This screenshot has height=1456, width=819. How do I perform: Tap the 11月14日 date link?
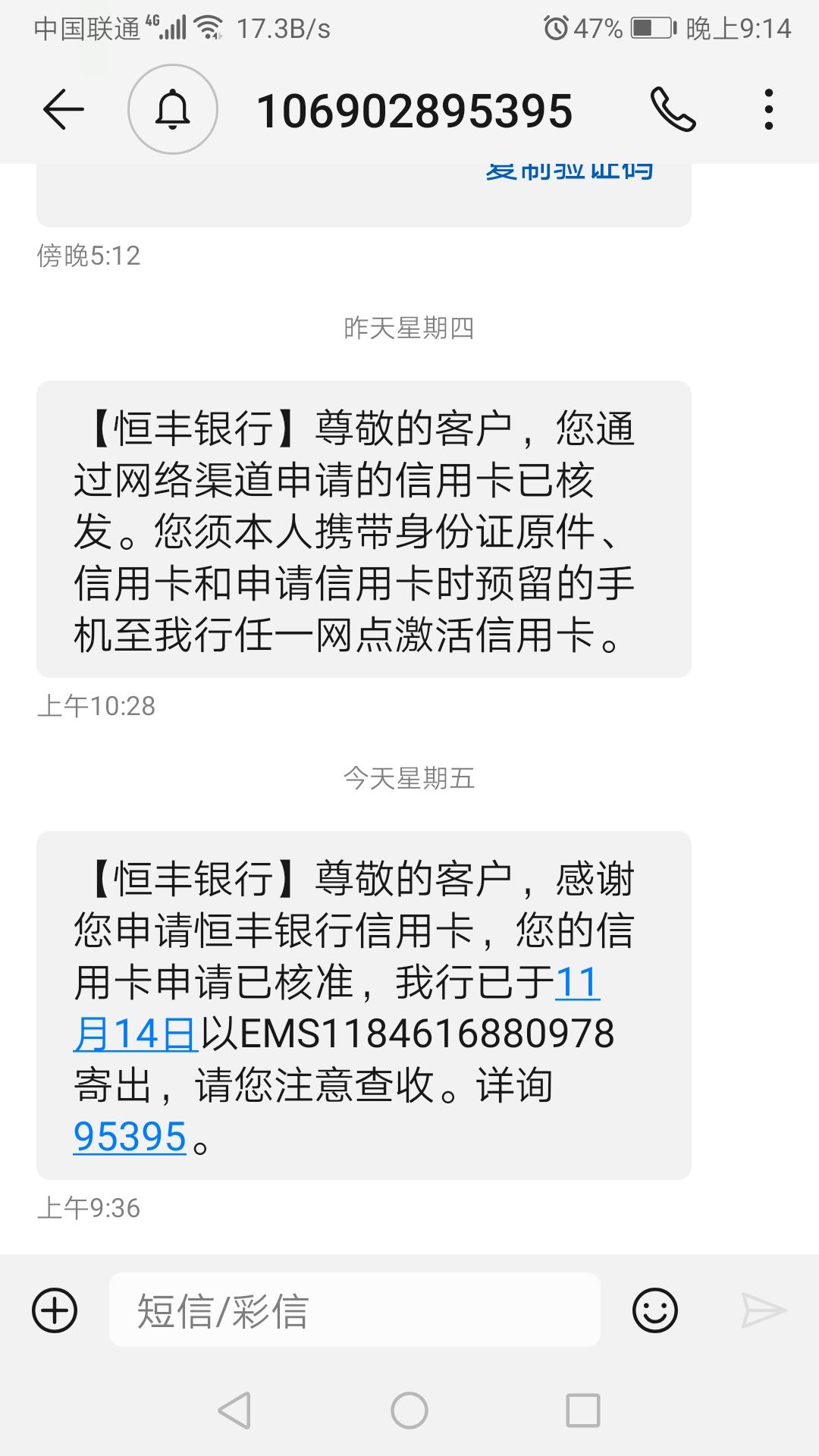[135, 1033]
